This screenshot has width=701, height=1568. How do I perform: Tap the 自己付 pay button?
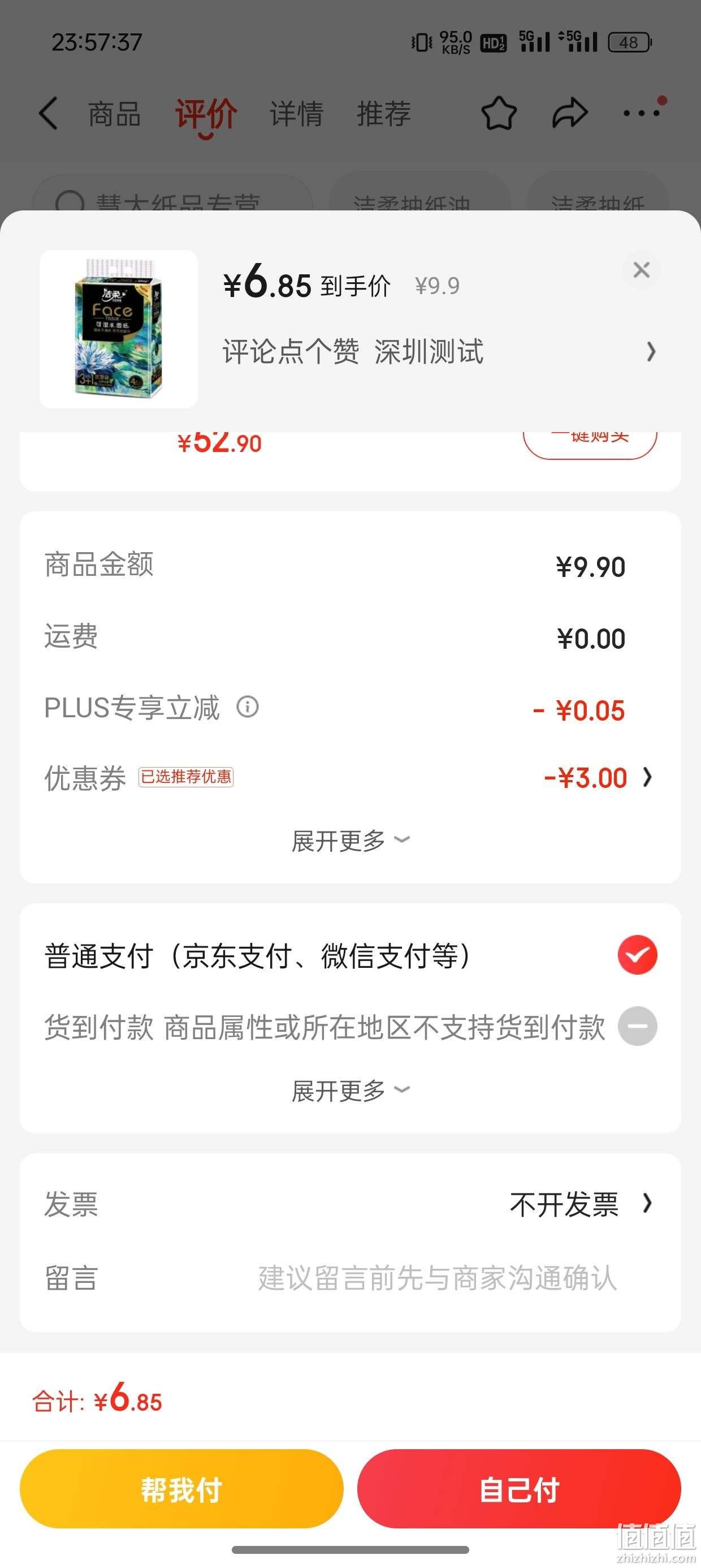(519, 1488)
